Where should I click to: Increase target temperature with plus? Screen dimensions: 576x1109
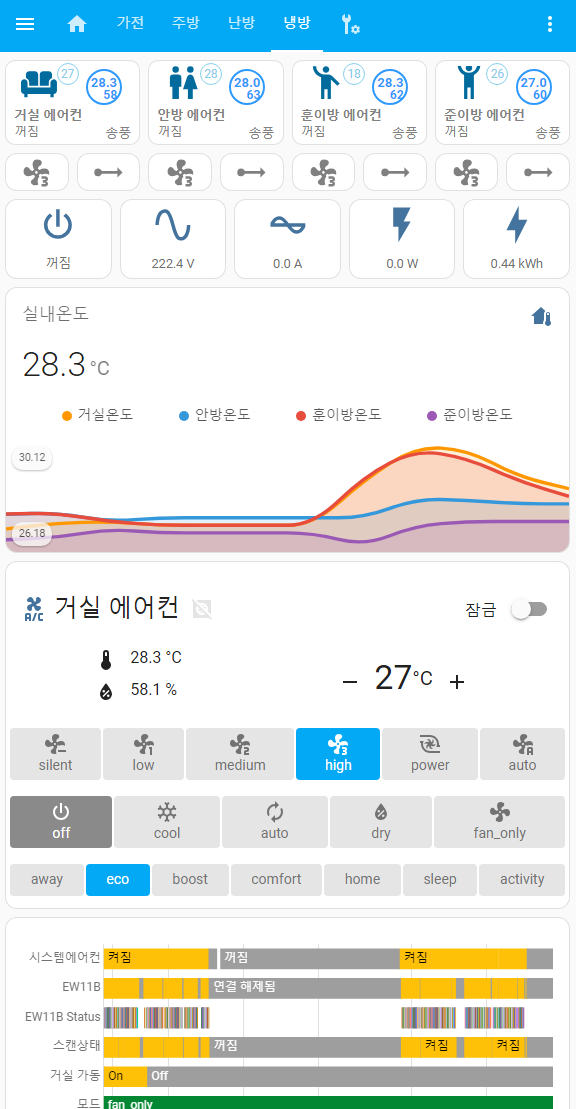click(x=458, y=682)
